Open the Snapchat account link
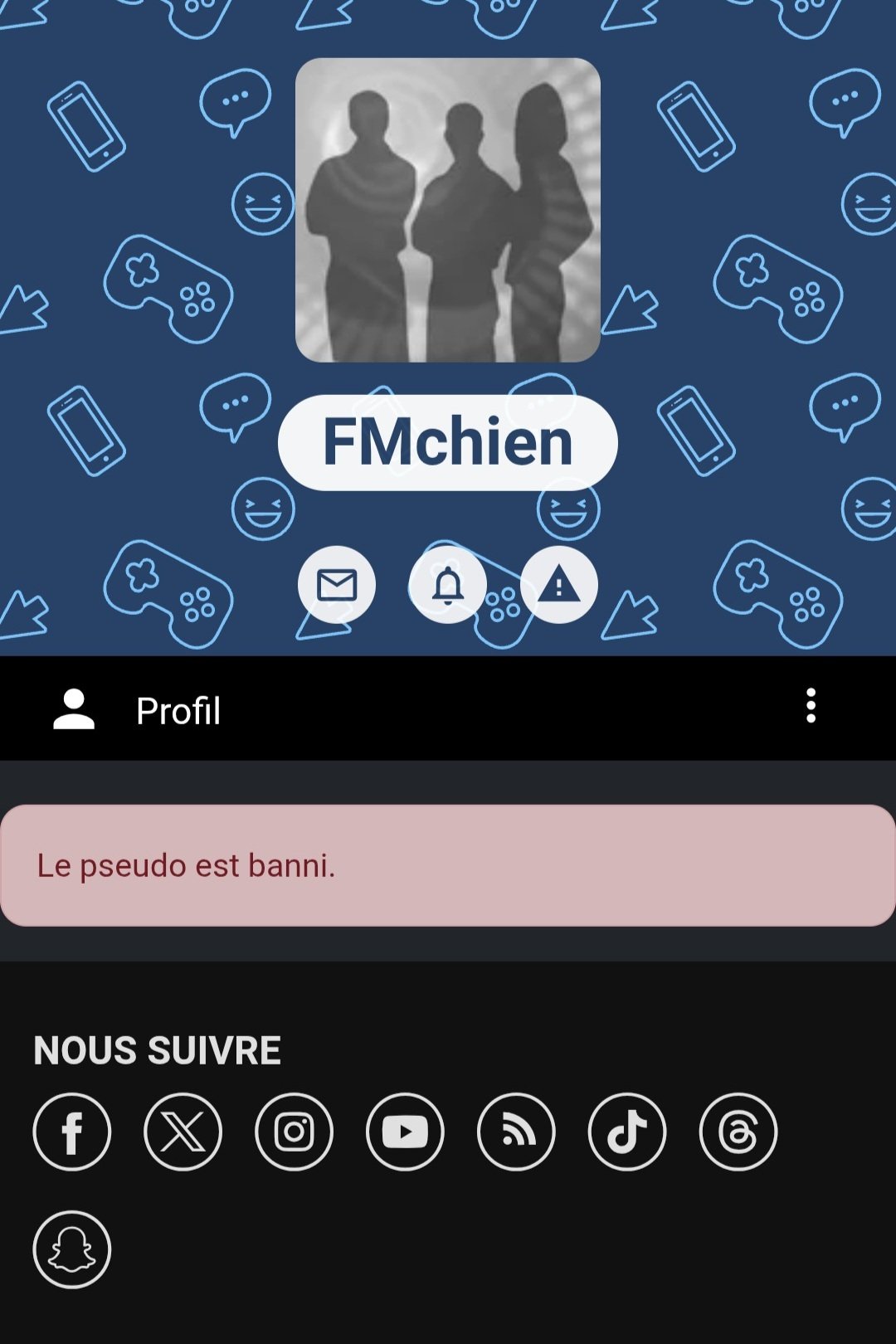This screenshot has height=1344, width=896. (x=72, y=1249)
